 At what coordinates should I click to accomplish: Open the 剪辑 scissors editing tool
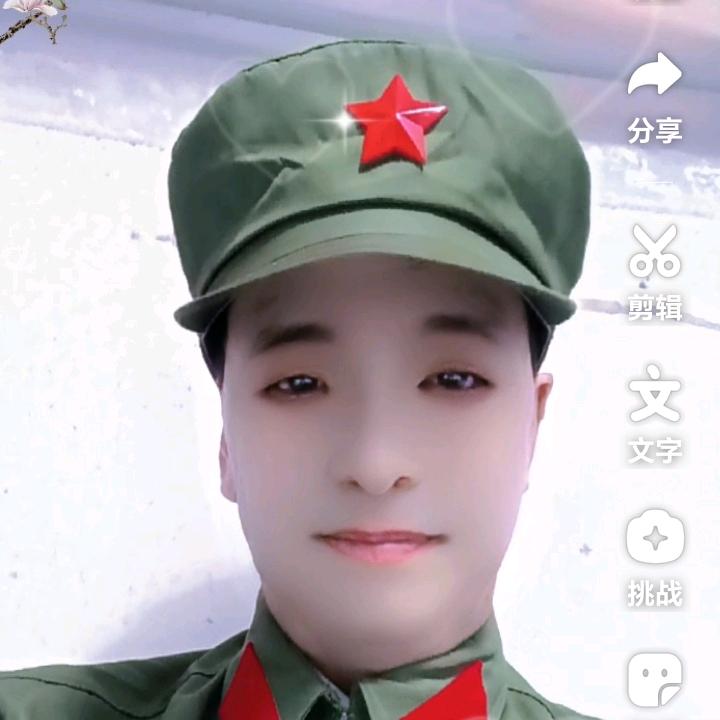[655, 252]
